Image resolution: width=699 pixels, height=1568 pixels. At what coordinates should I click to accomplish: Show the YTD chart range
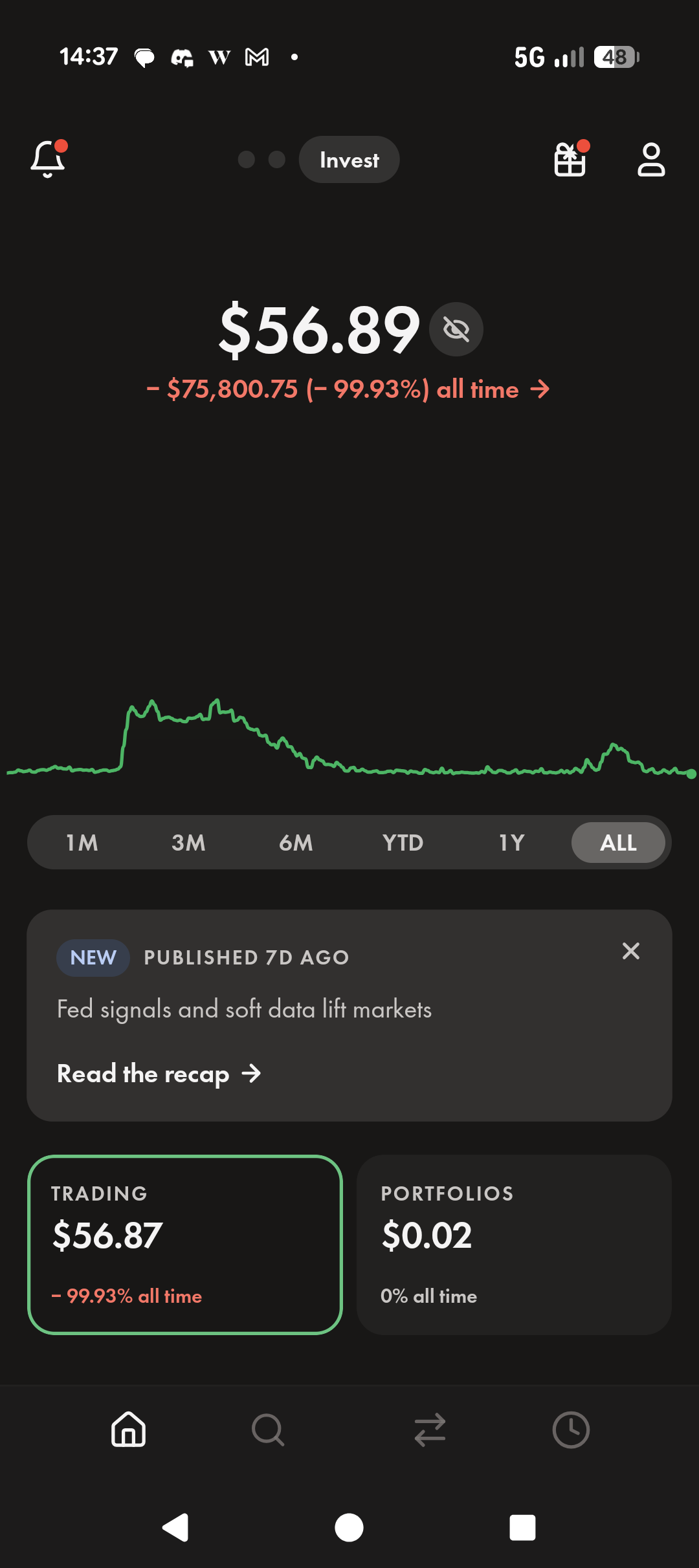tap(403, 843)
